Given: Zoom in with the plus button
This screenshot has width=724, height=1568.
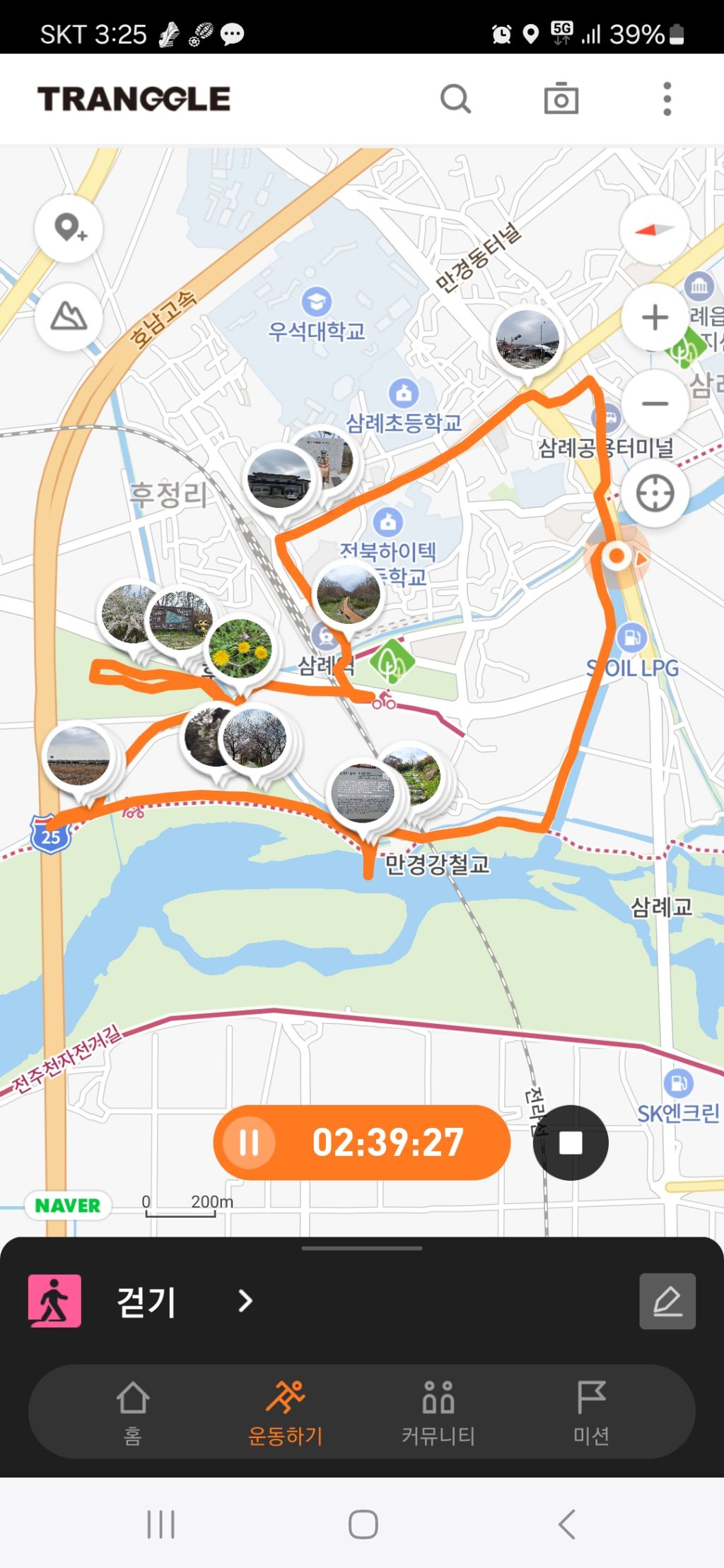Looking at the screenshot, I should [x=655, y=317].
